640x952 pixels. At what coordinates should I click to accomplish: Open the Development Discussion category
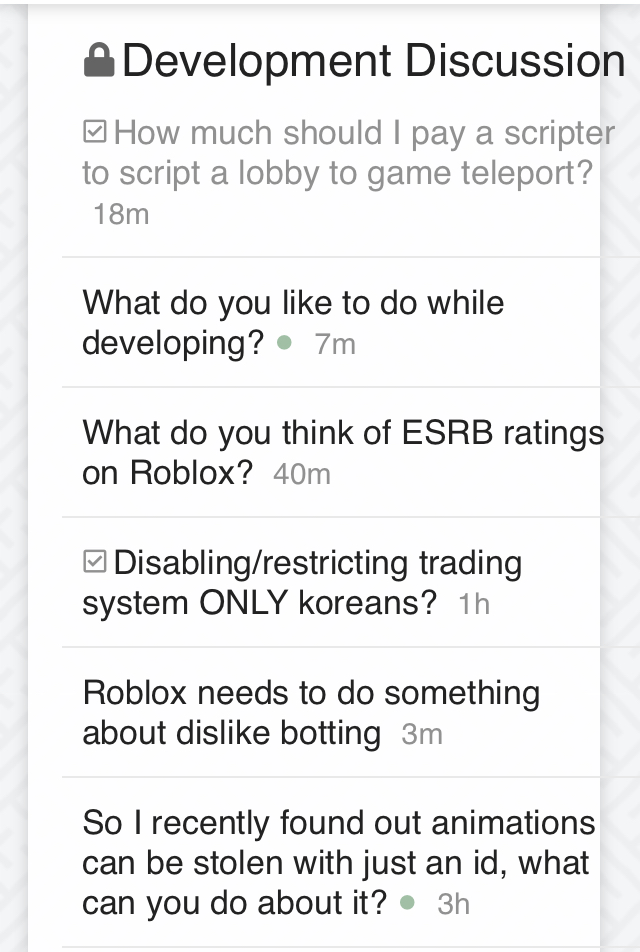tap(372, 61)
